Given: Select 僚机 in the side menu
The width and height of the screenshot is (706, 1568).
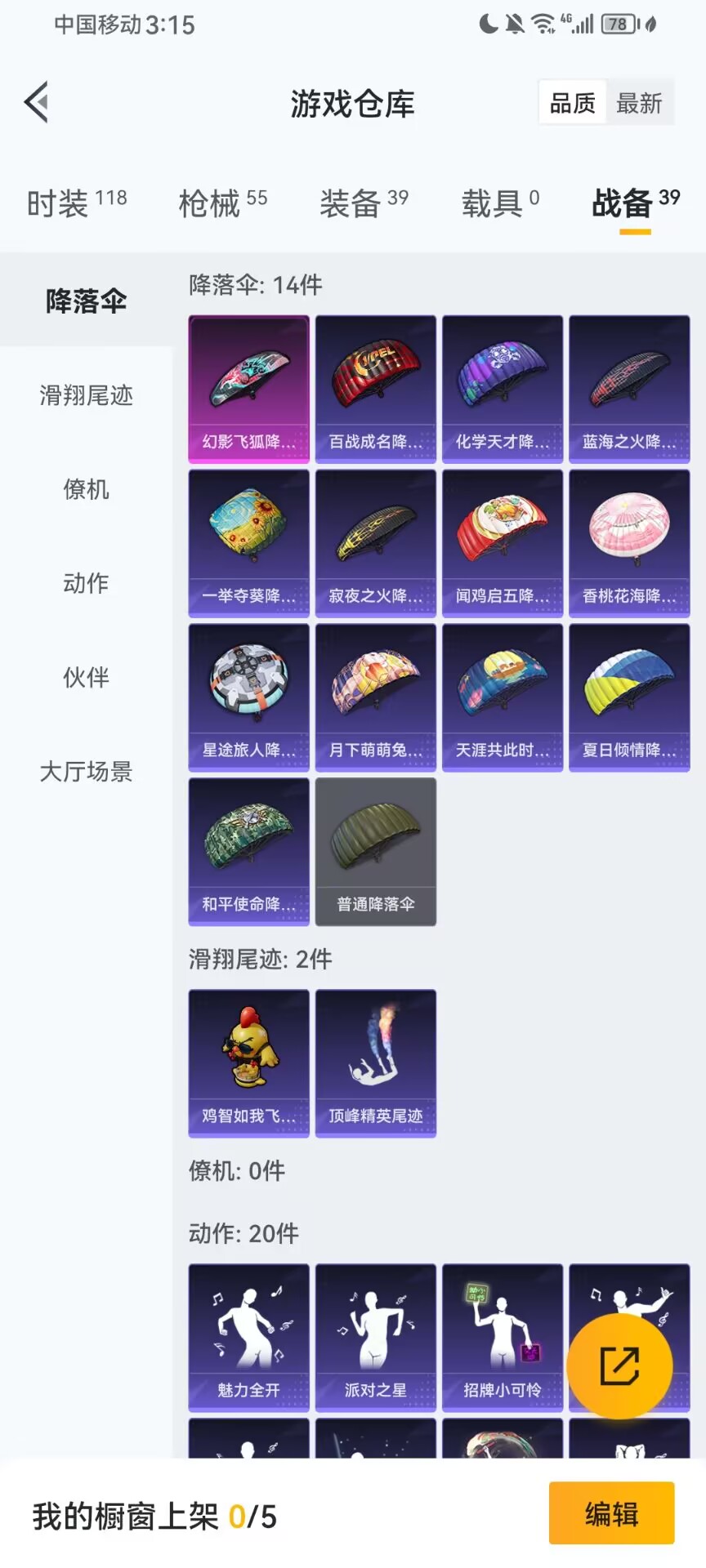Looking at the screenshot, I should pos(86,489).
